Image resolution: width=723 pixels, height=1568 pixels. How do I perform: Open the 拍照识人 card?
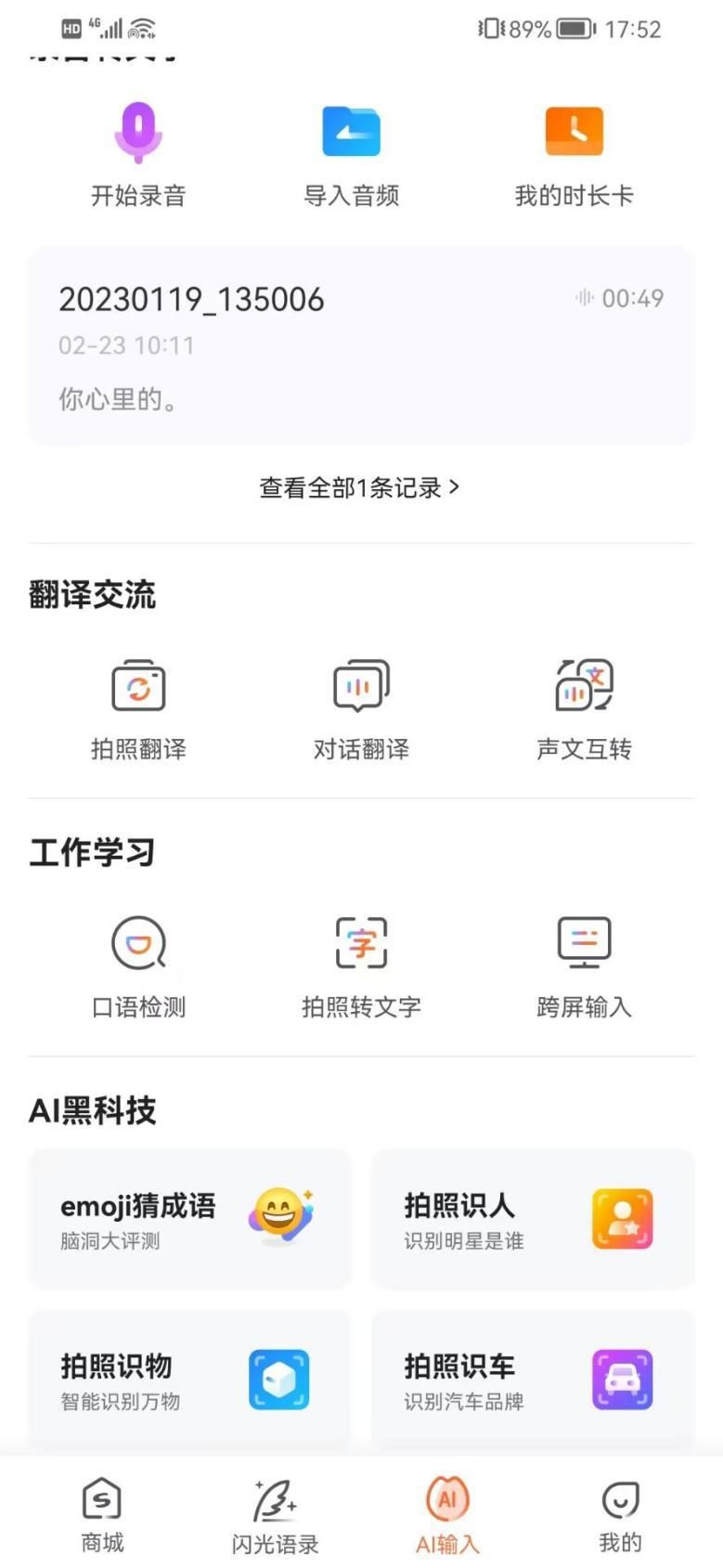click(533, 1218)
